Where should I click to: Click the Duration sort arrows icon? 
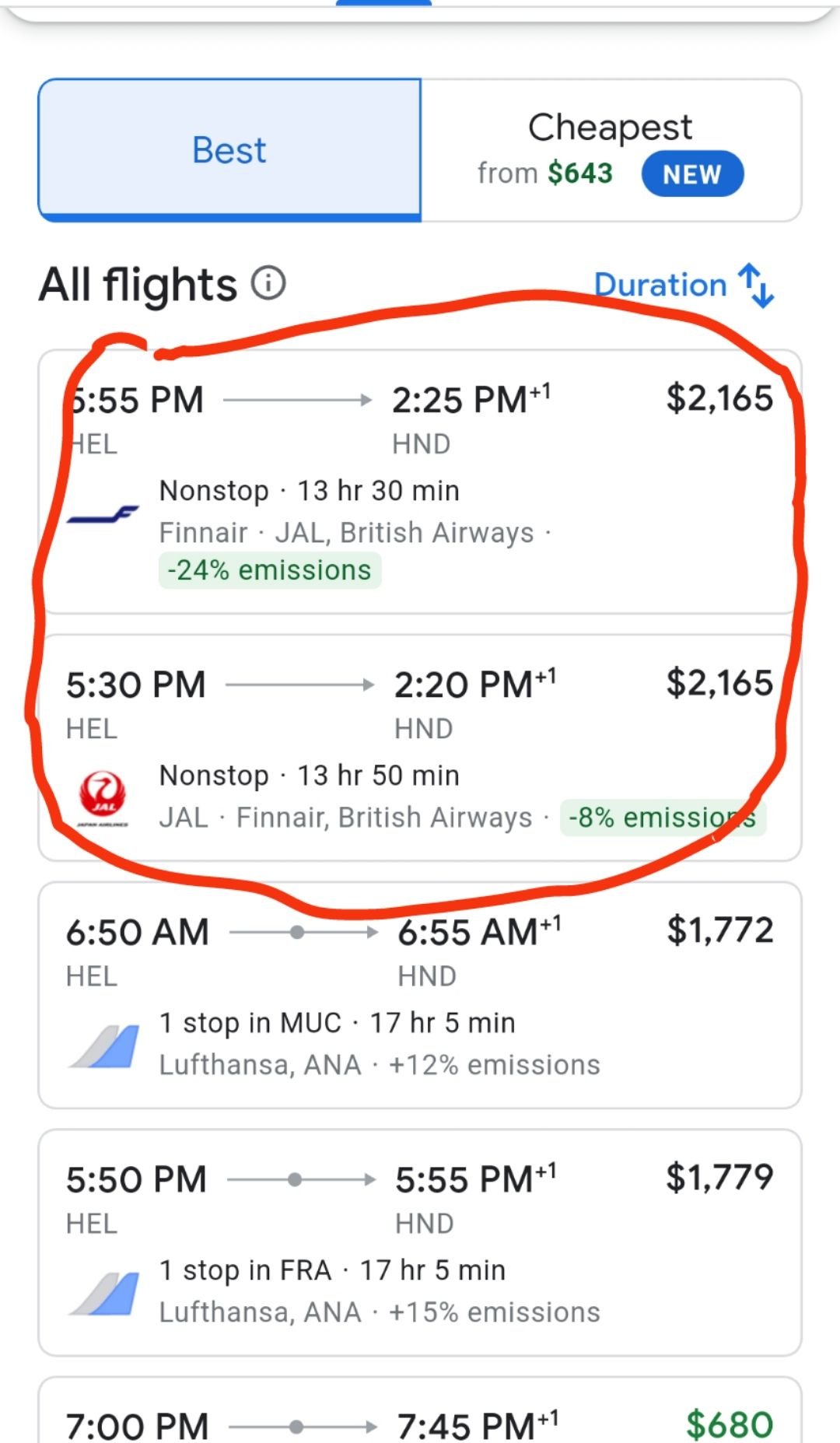755,286
